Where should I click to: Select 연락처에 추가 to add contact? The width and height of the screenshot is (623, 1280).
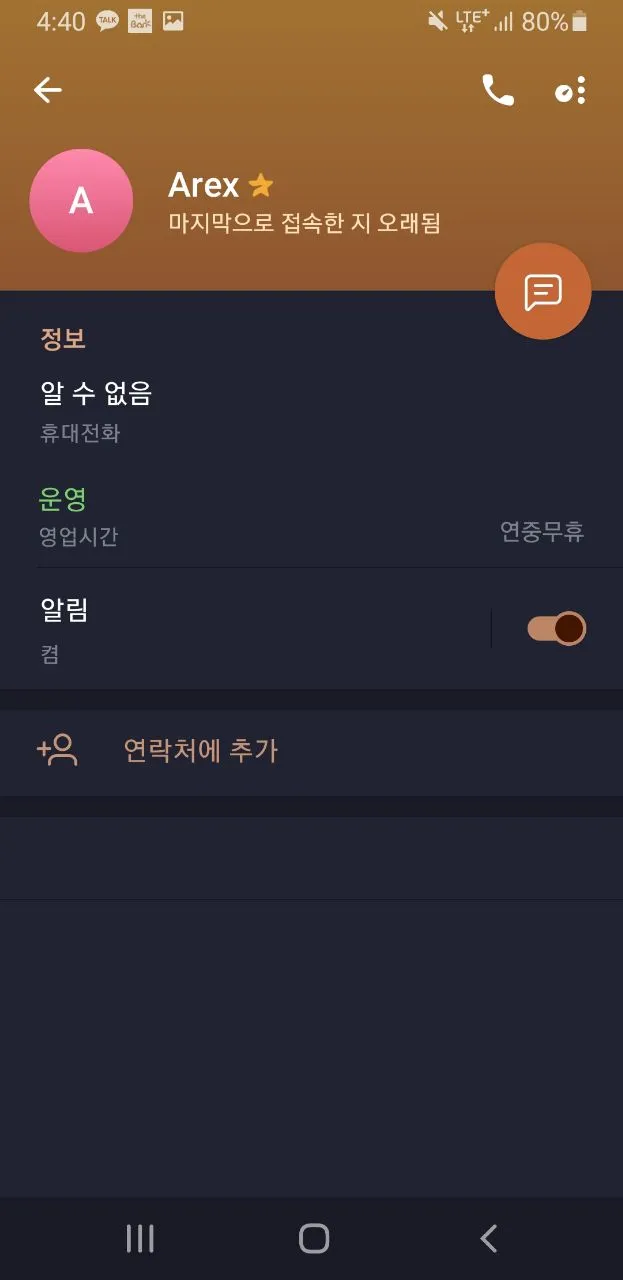(x=311, y=751)
